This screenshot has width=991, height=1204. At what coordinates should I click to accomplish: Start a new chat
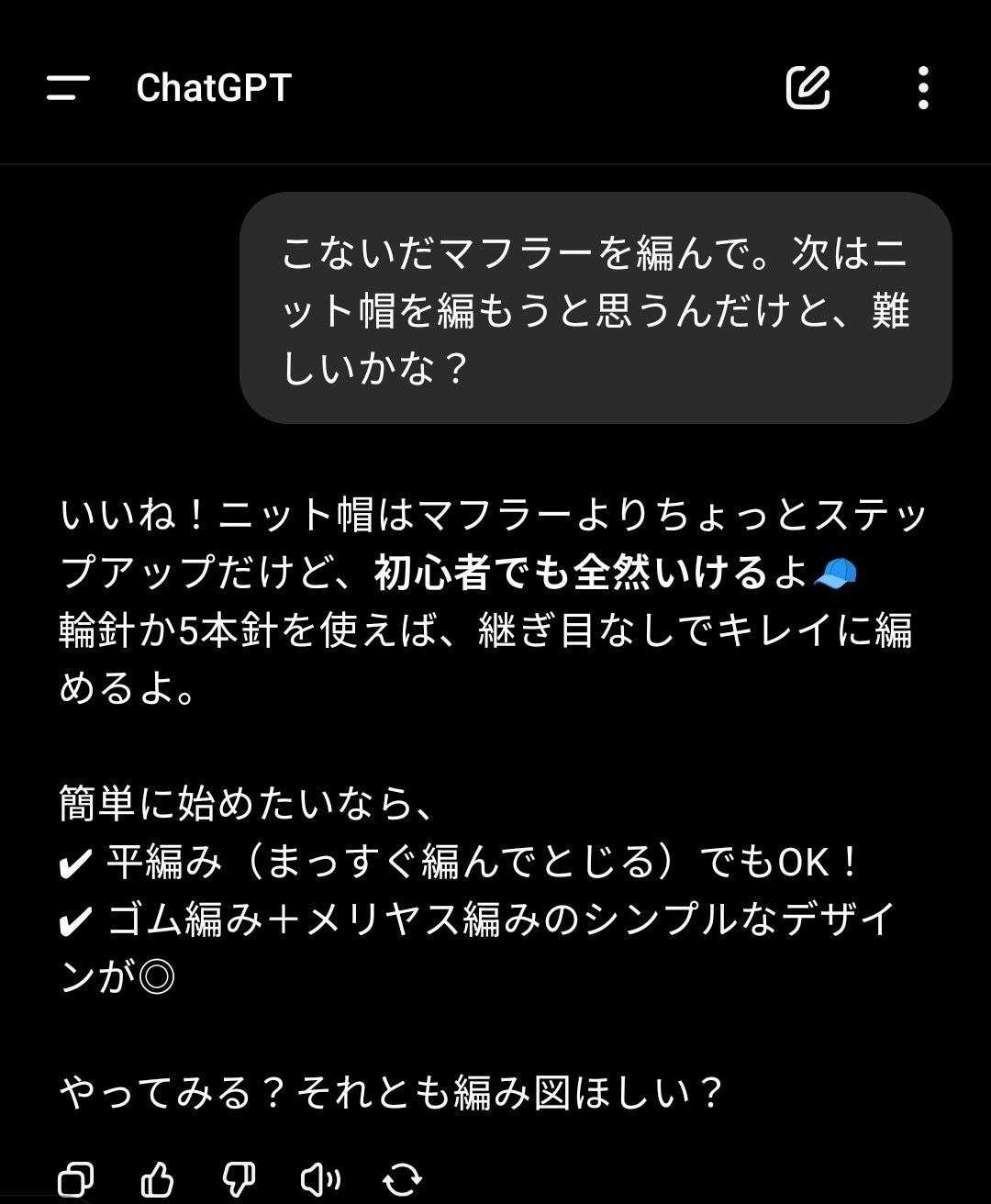point(808,88)
